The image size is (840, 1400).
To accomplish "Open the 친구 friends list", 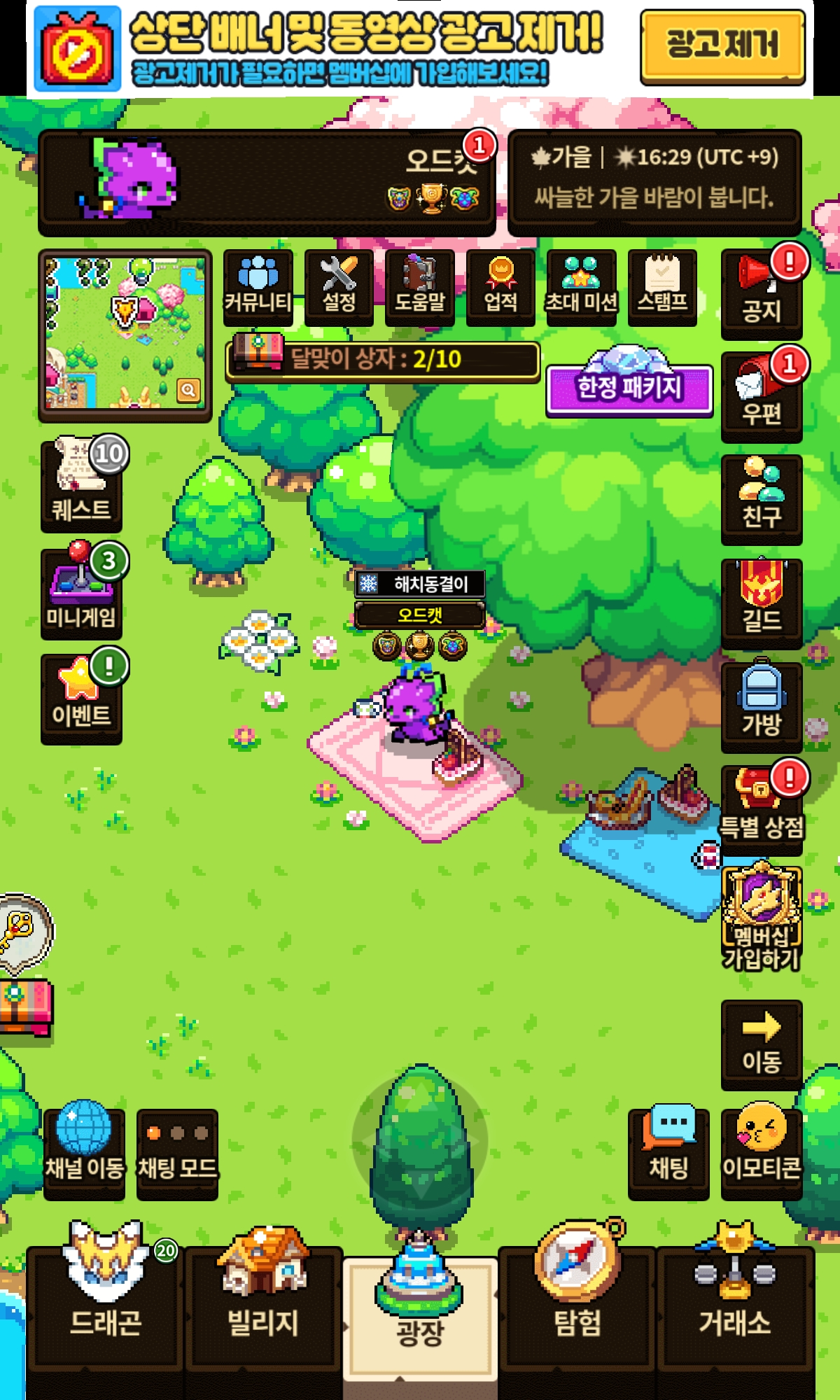I will pyautogui.click(x=761, y=499).
